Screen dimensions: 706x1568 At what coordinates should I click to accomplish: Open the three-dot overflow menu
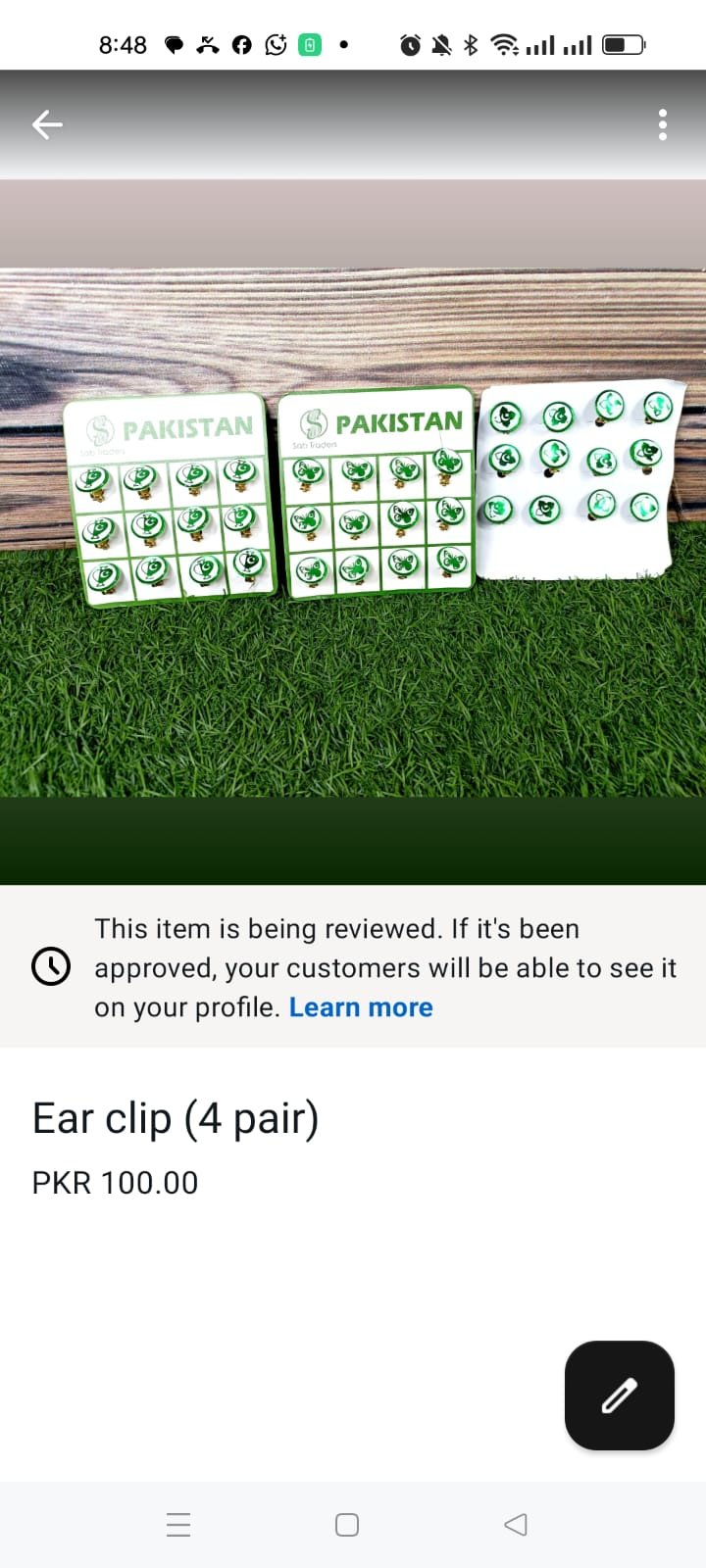663,124
